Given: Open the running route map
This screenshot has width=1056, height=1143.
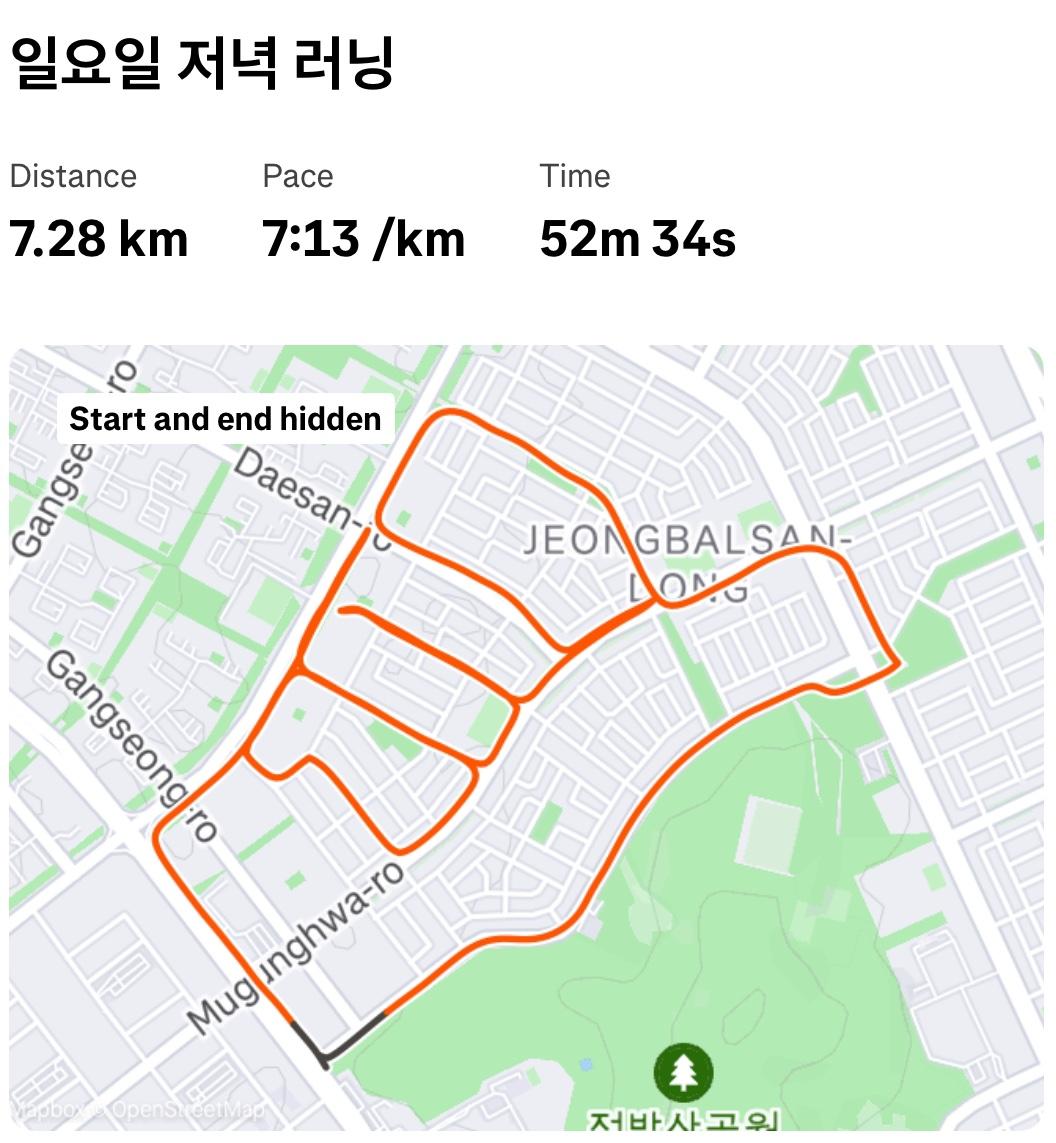Looking at the screenshot, I should [527, 738].
